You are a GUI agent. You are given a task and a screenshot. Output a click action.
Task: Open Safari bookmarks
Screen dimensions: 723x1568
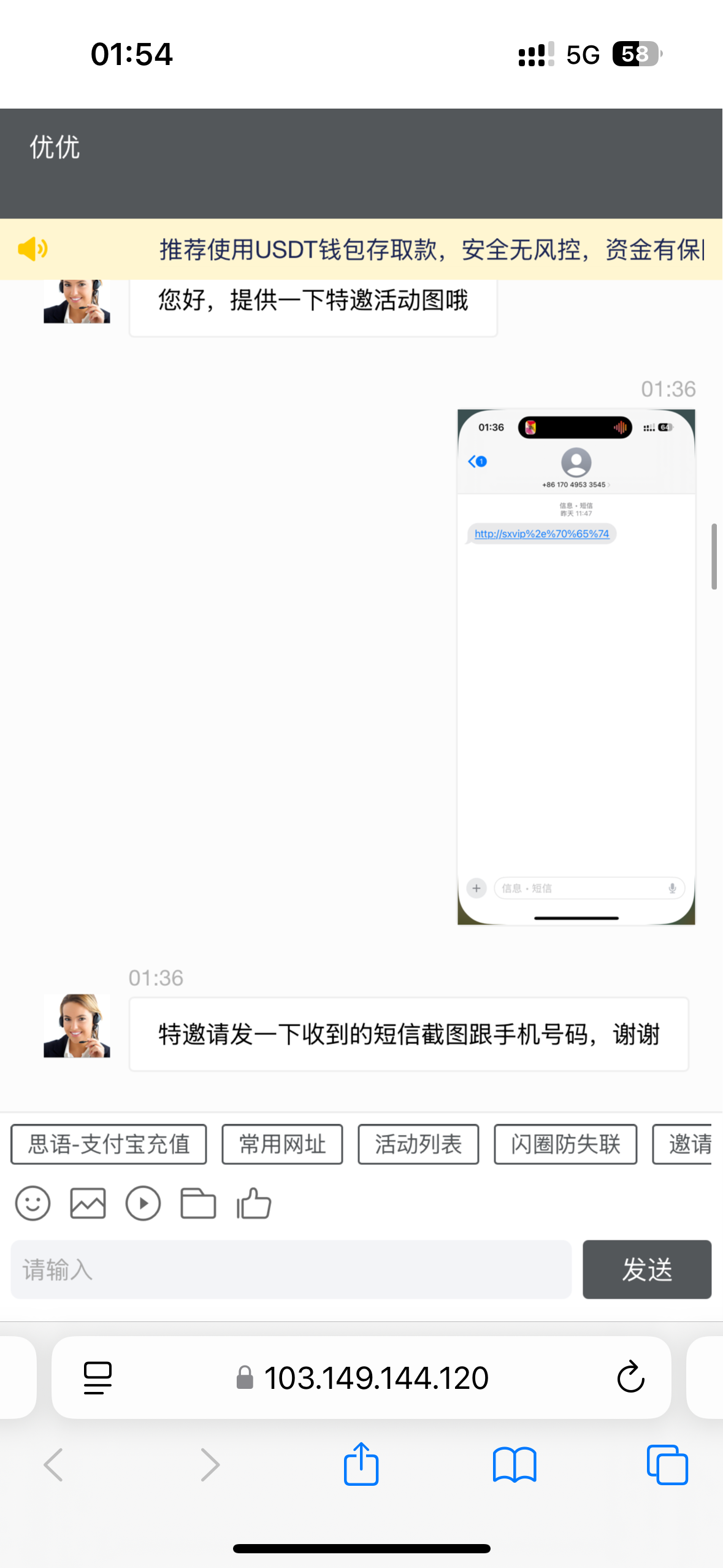[x=515, y=1464]
